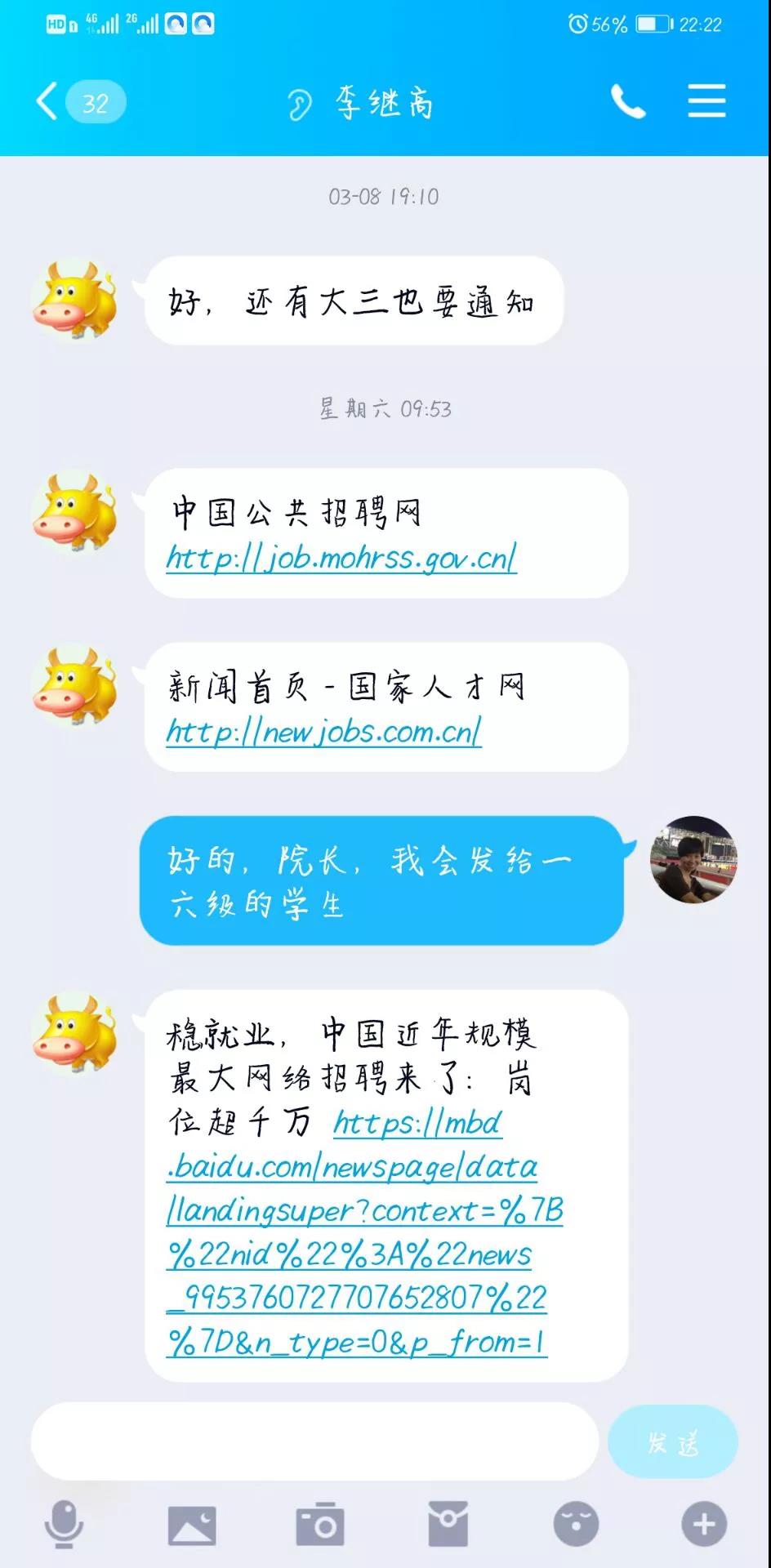771x1568 pixels.
Task: Open the newjobs.com.cn link
Action: (x=323, y=732)
